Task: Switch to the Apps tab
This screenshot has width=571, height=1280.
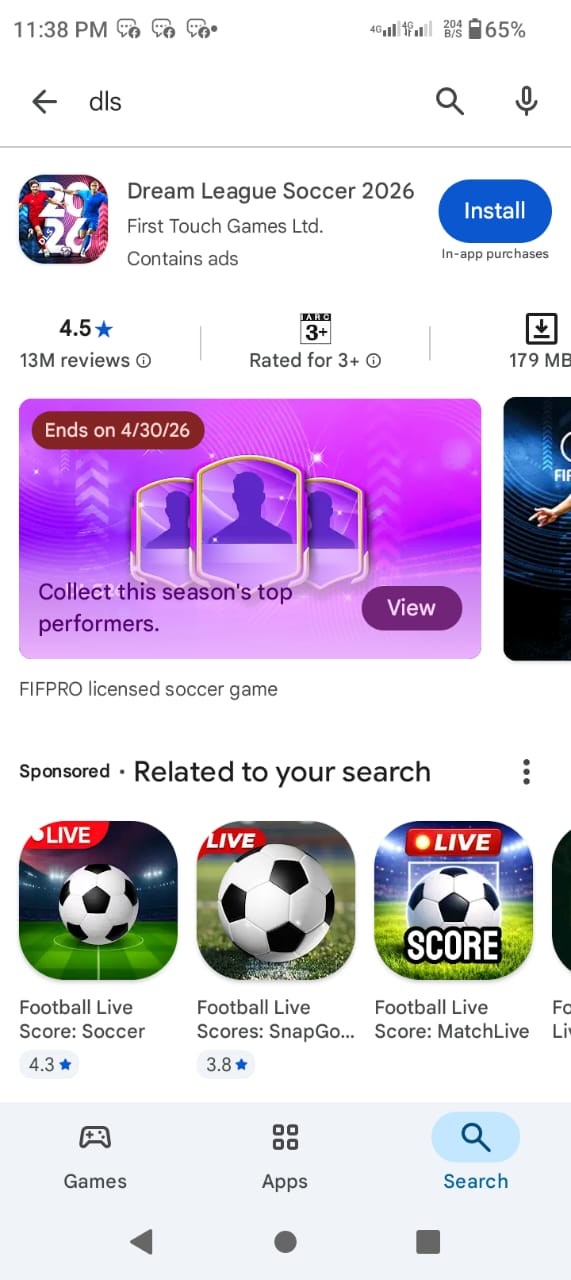Action: (x=285, y=1155)
